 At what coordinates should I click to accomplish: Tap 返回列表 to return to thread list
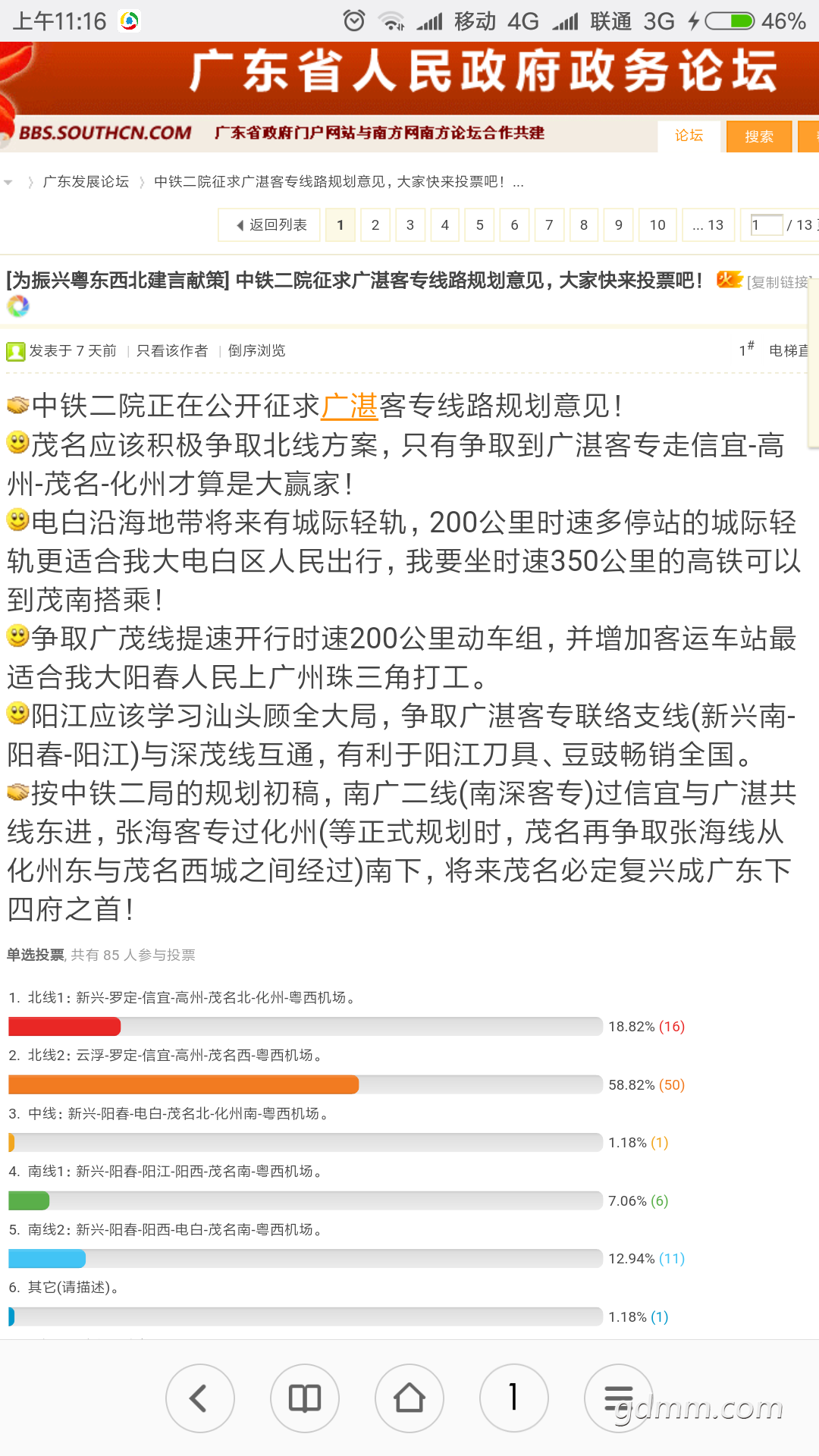[270, 225]
